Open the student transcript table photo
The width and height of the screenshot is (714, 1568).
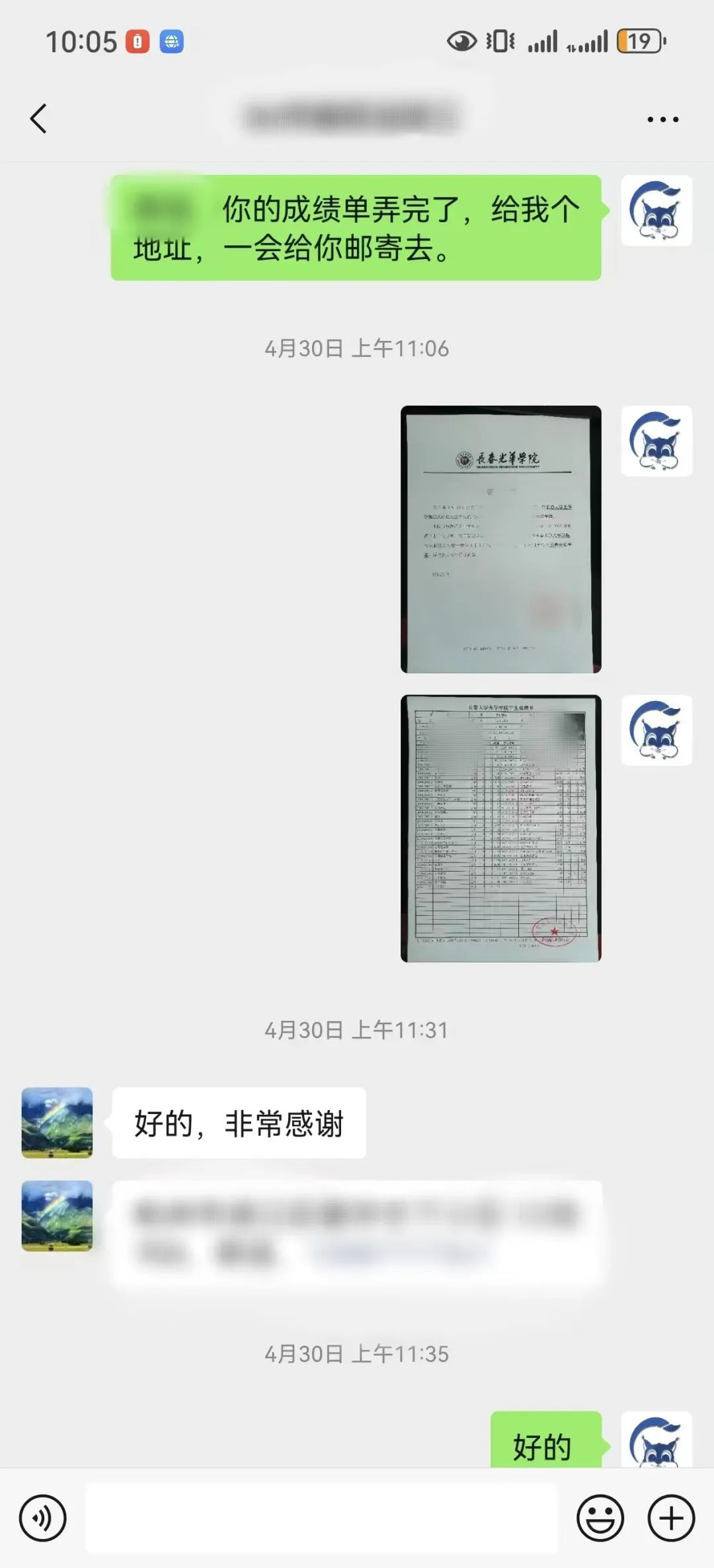coord(500,828)
